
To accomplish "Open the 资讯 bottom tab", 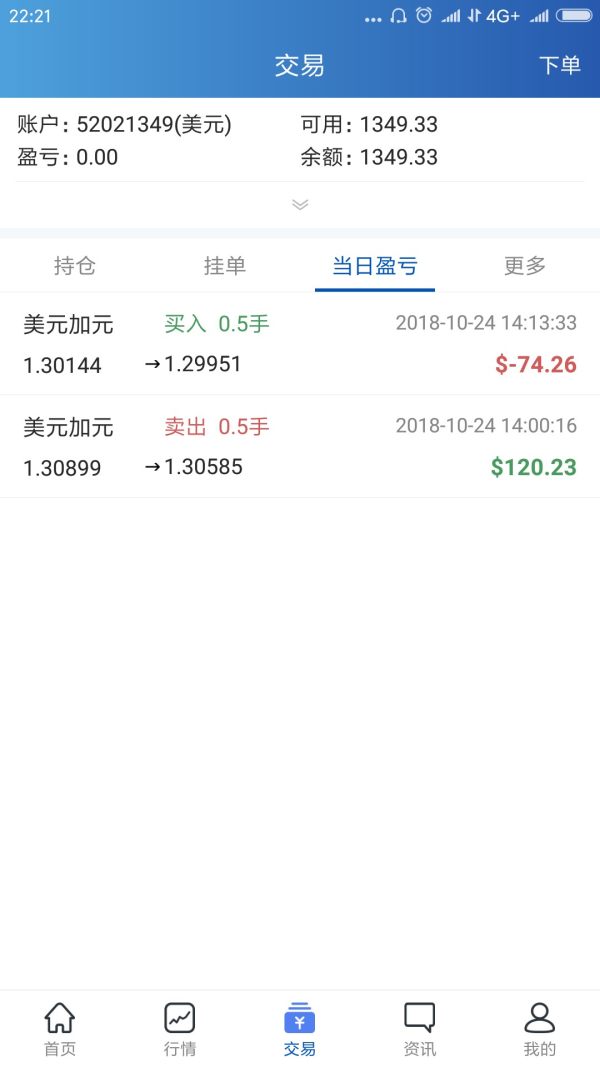I will [x=420, y=1029].
